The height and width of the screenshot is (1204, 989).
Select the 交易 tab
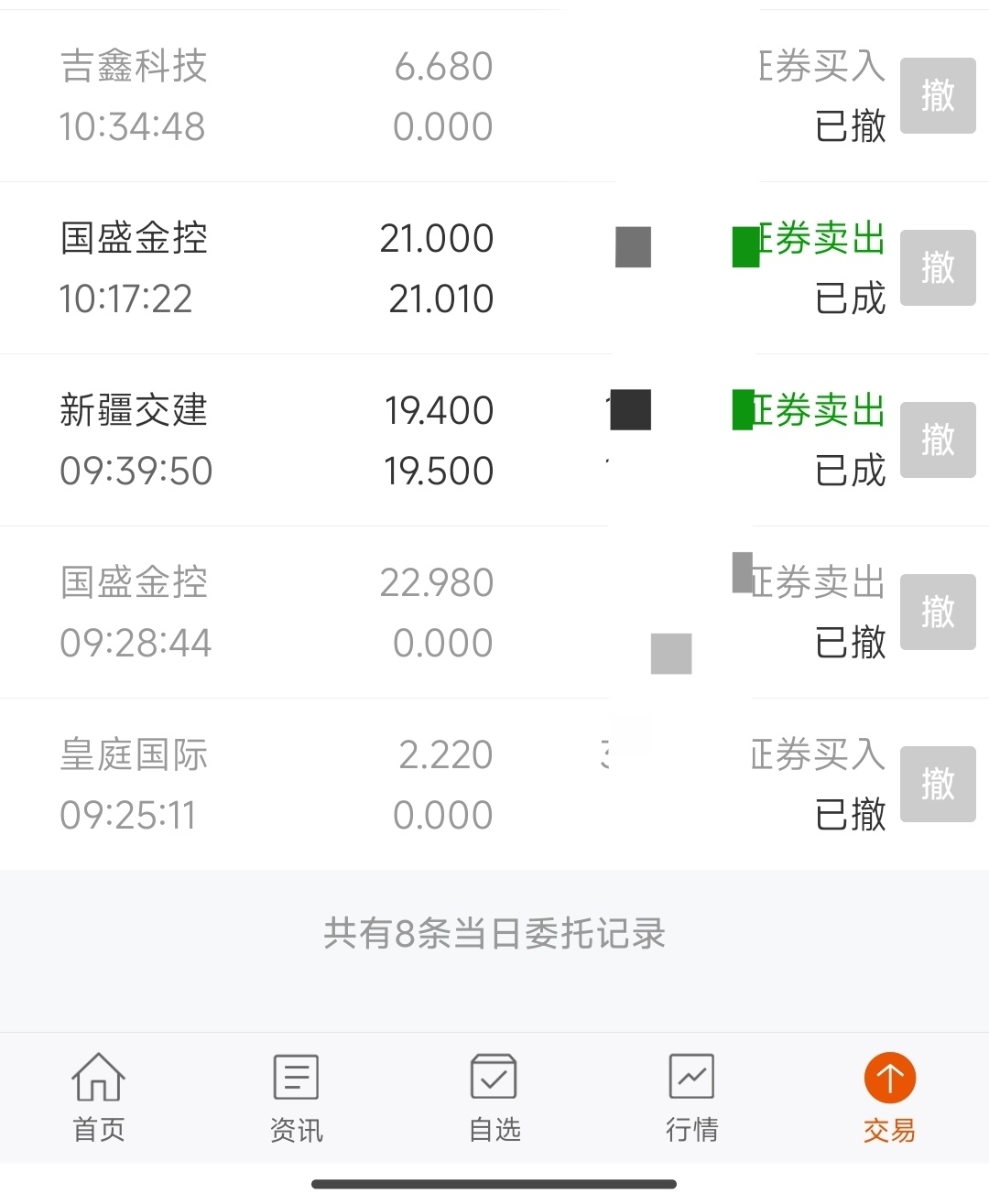coord(890,1098)
